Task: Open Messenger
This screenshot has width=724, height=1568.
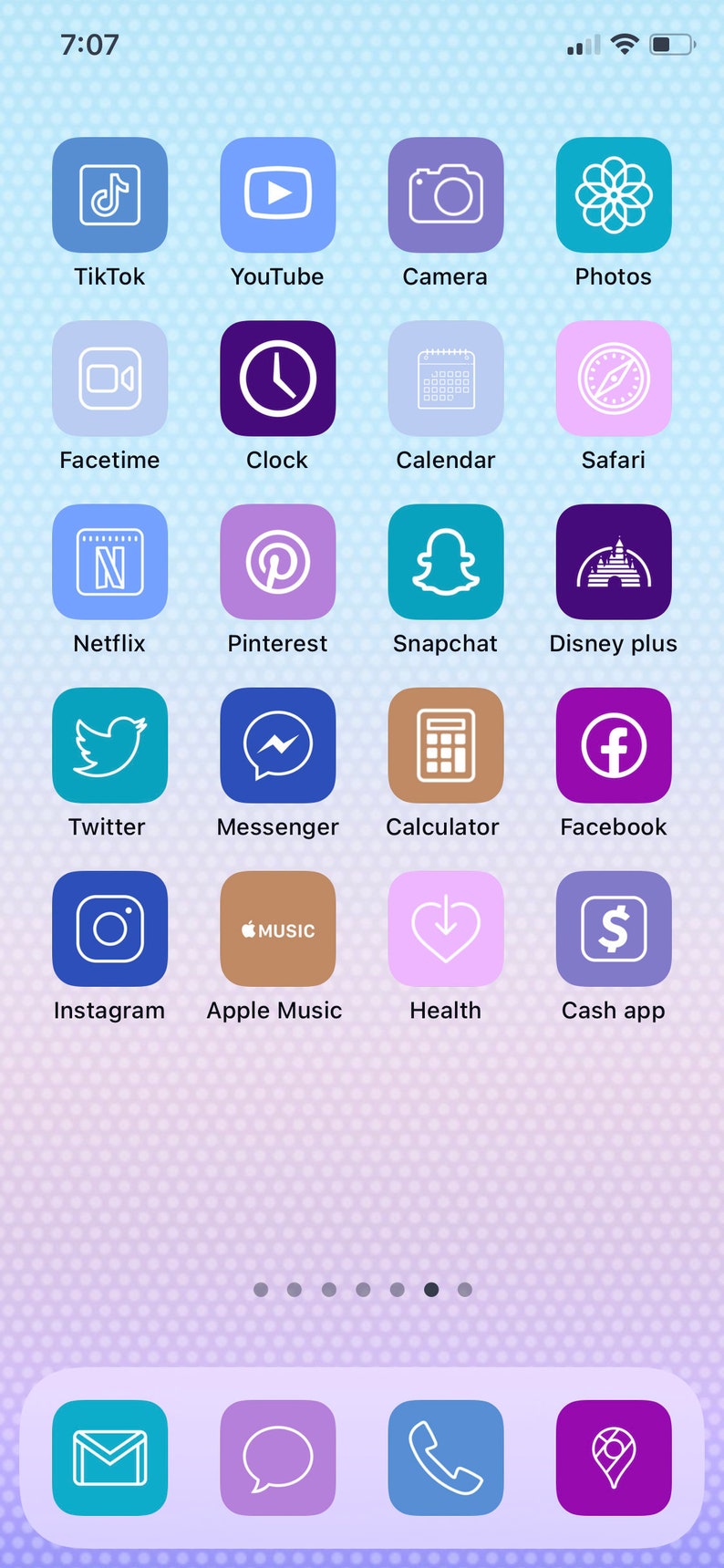Action: click(277, 744)
